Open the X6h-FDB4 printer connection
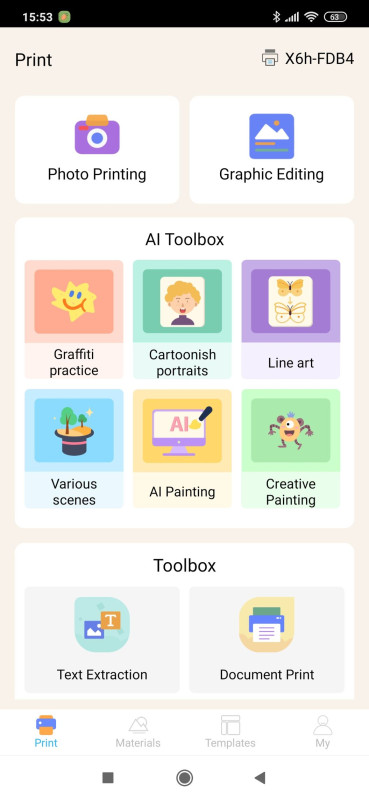The image size is (369, 800). pyautogui.click(x=308, y=58)
